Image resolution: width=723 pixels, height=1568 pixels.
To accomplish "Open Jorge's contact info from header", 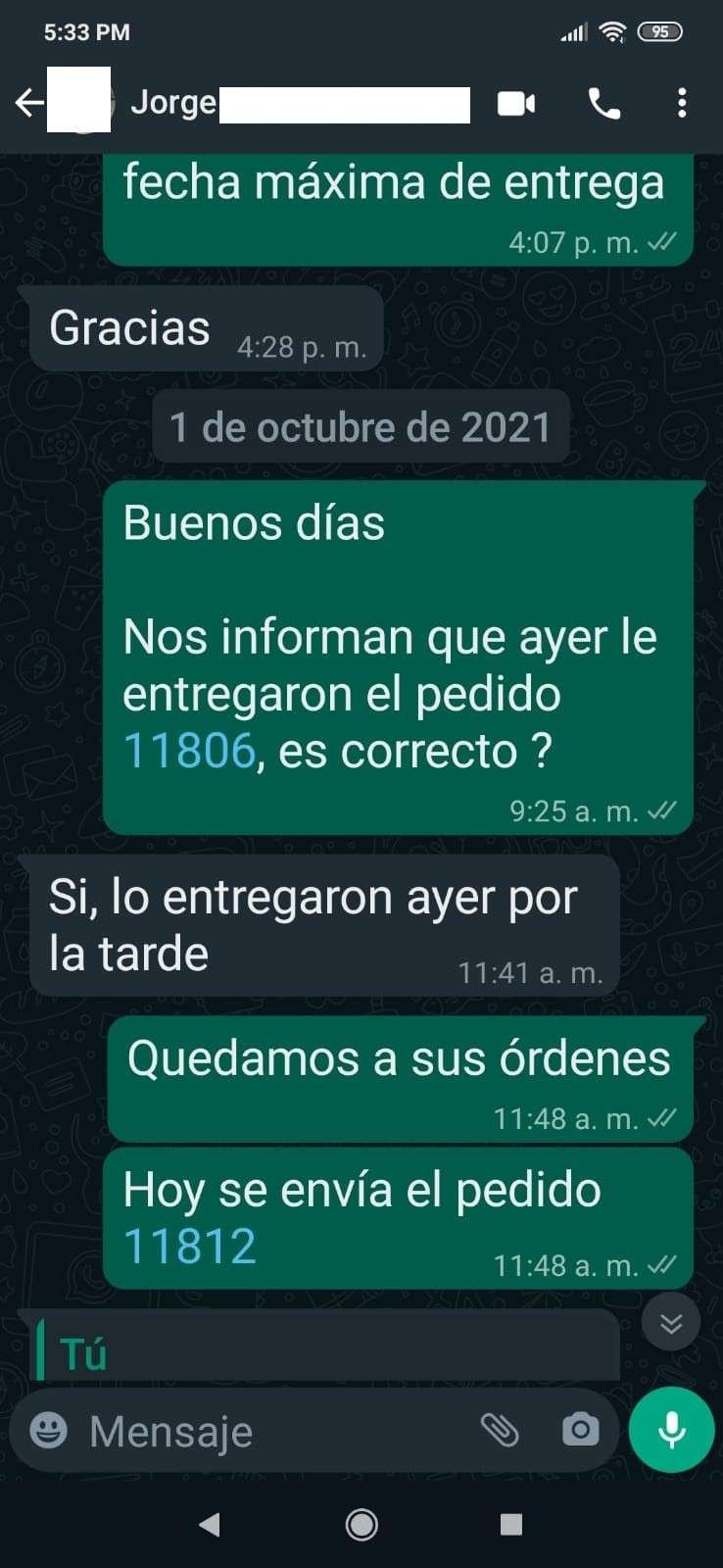I will point(294,103).
